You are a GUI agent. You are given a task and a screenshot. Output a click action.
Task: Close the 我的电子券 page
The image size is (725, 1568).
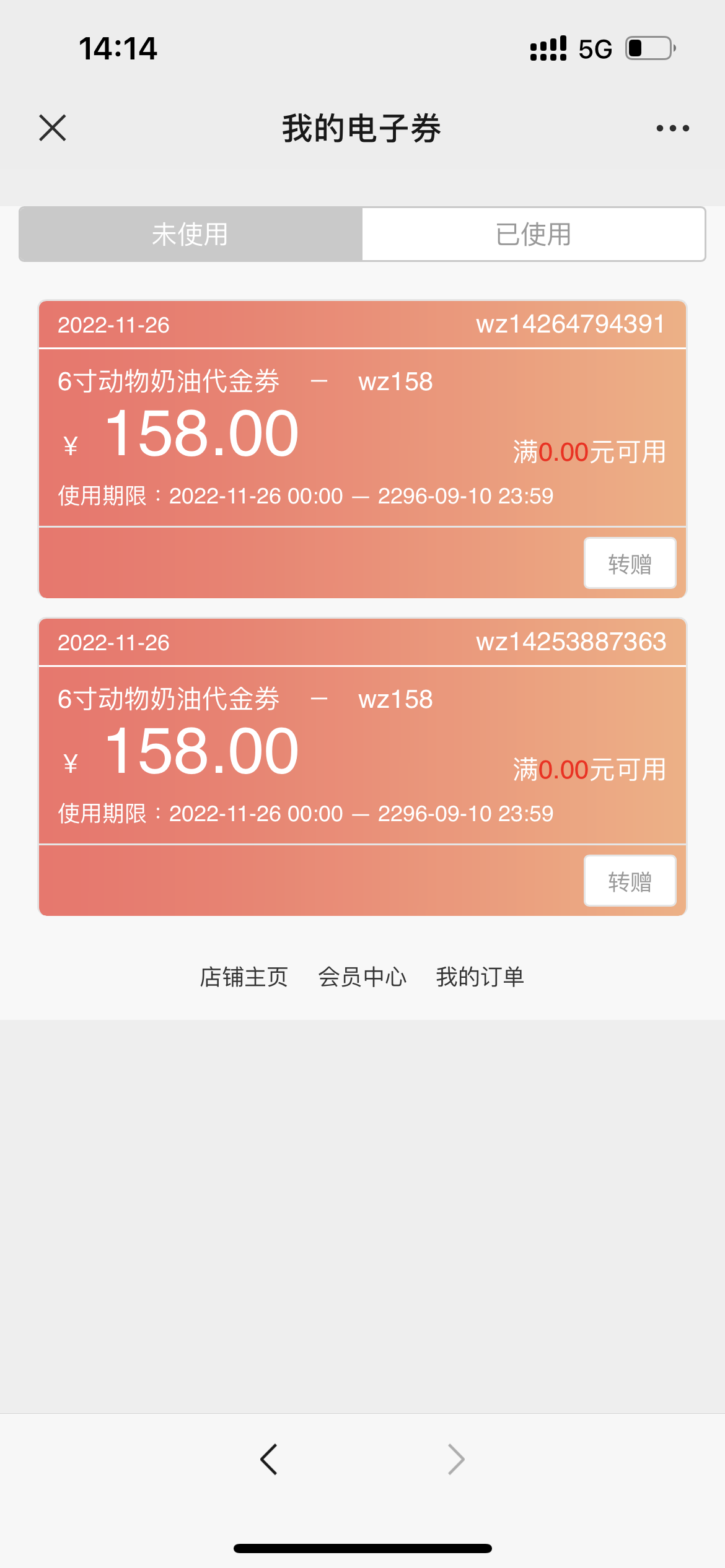(53, 128)
